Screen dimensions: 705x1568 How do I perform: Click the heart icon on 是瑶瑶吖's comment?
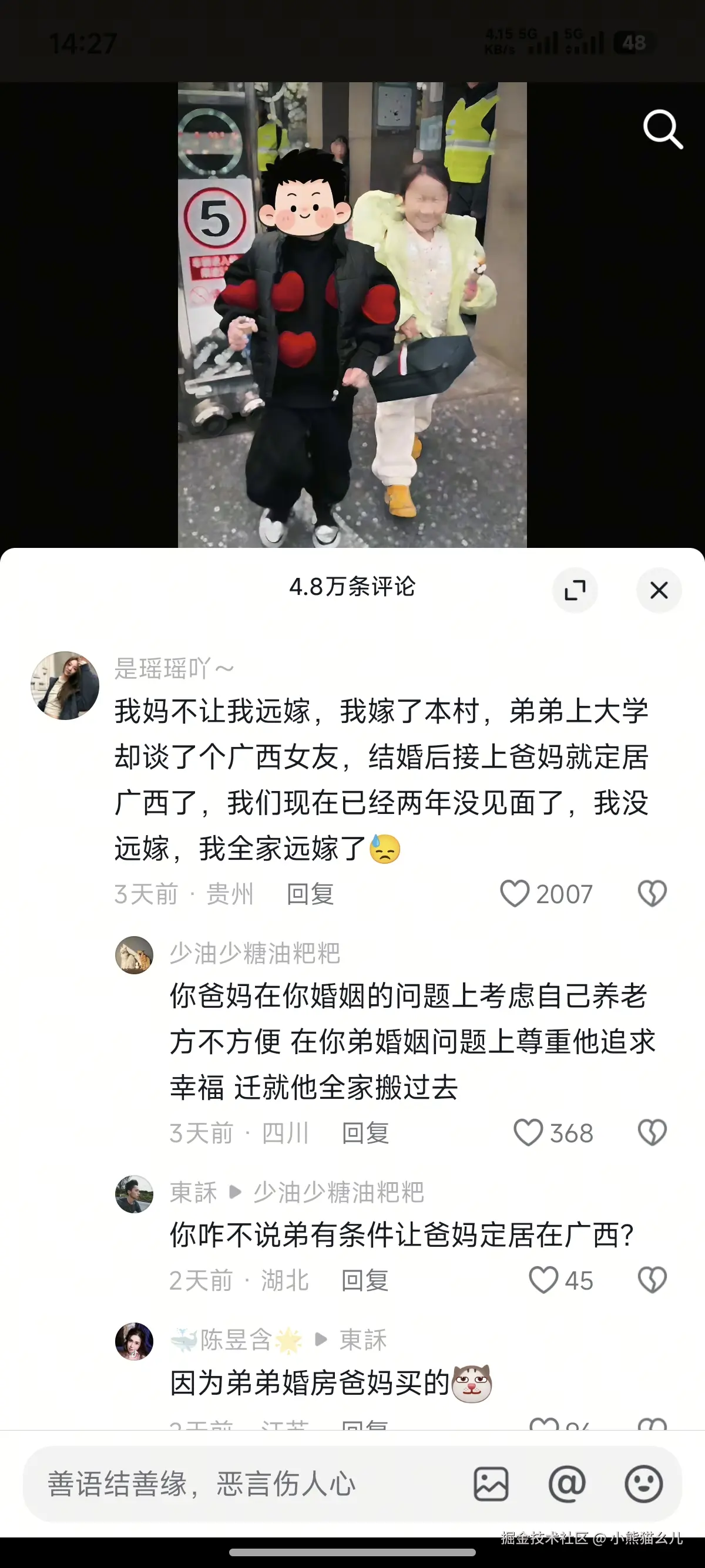tap(515, 893)
